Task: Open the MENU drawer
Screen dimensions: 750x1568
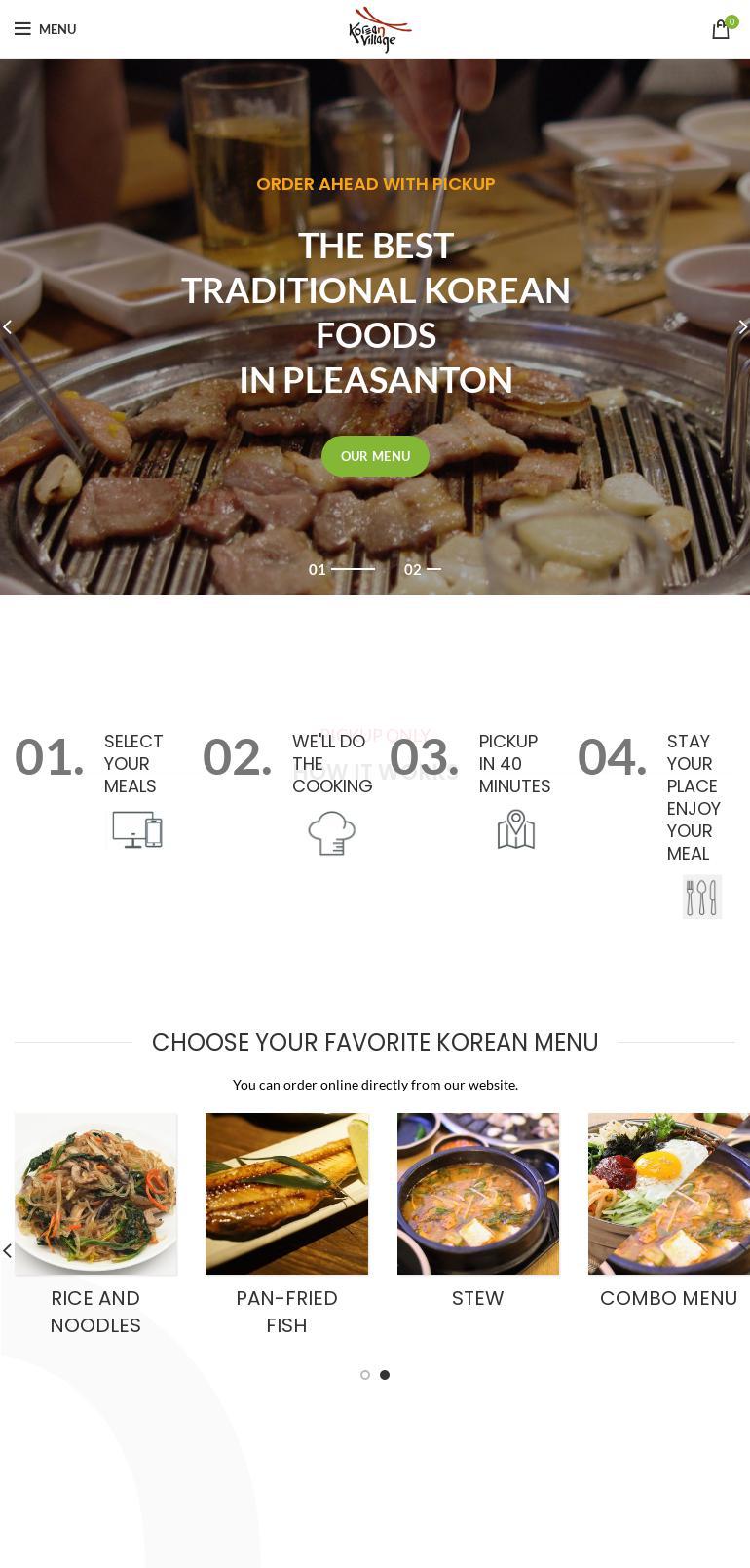Action: click(x=46, y=29)
